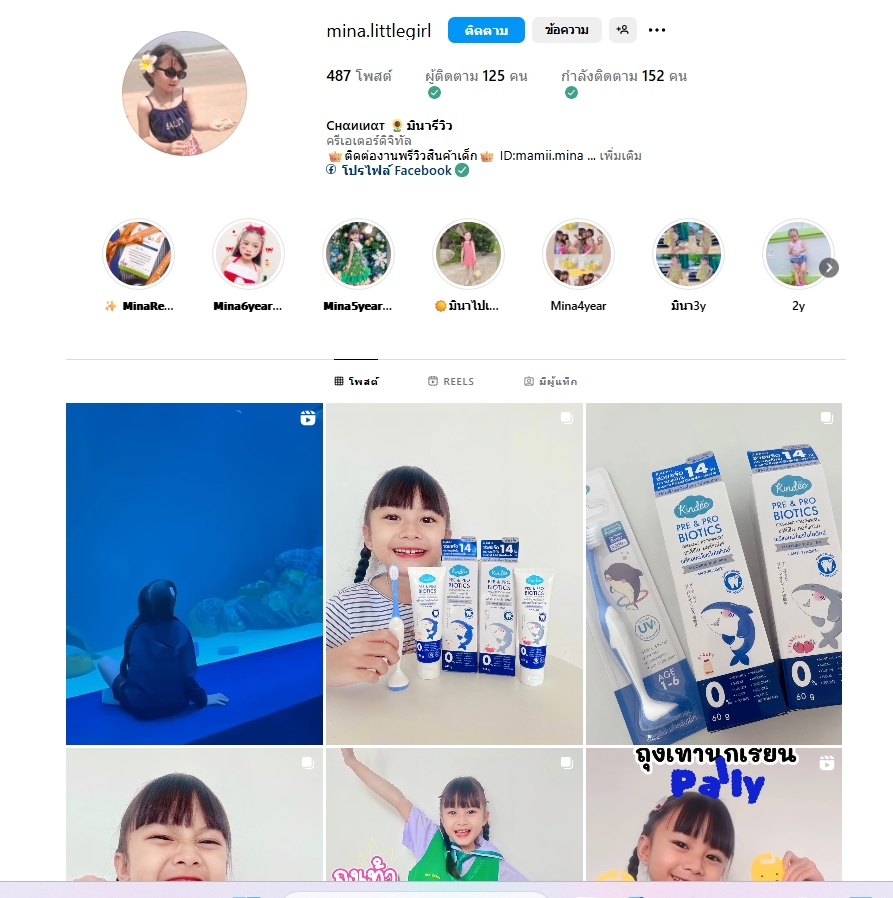View the ผู้ติดตาม 125 followers list

(x=476, y=76)
